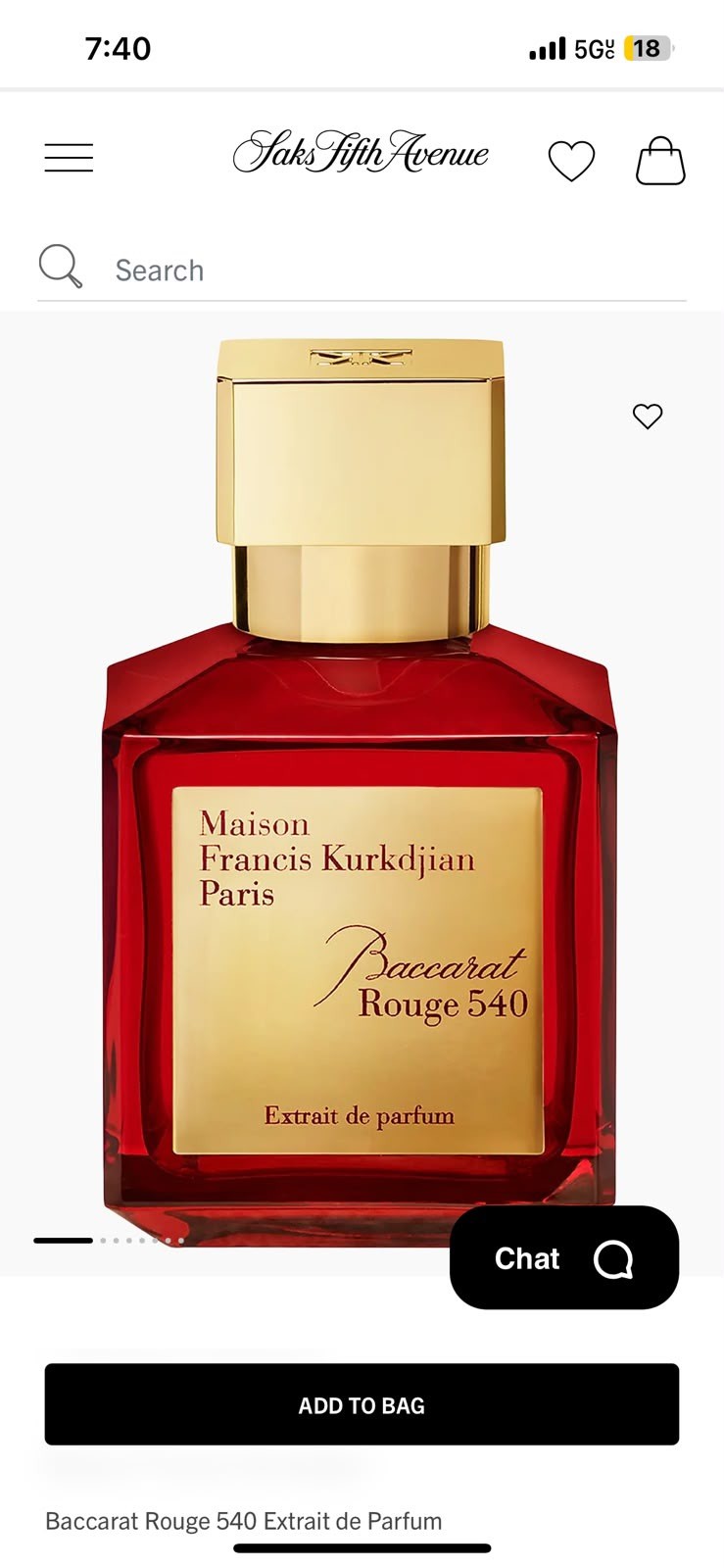
Task: Save this perfume to favorites
Action: tap(648, 416)
